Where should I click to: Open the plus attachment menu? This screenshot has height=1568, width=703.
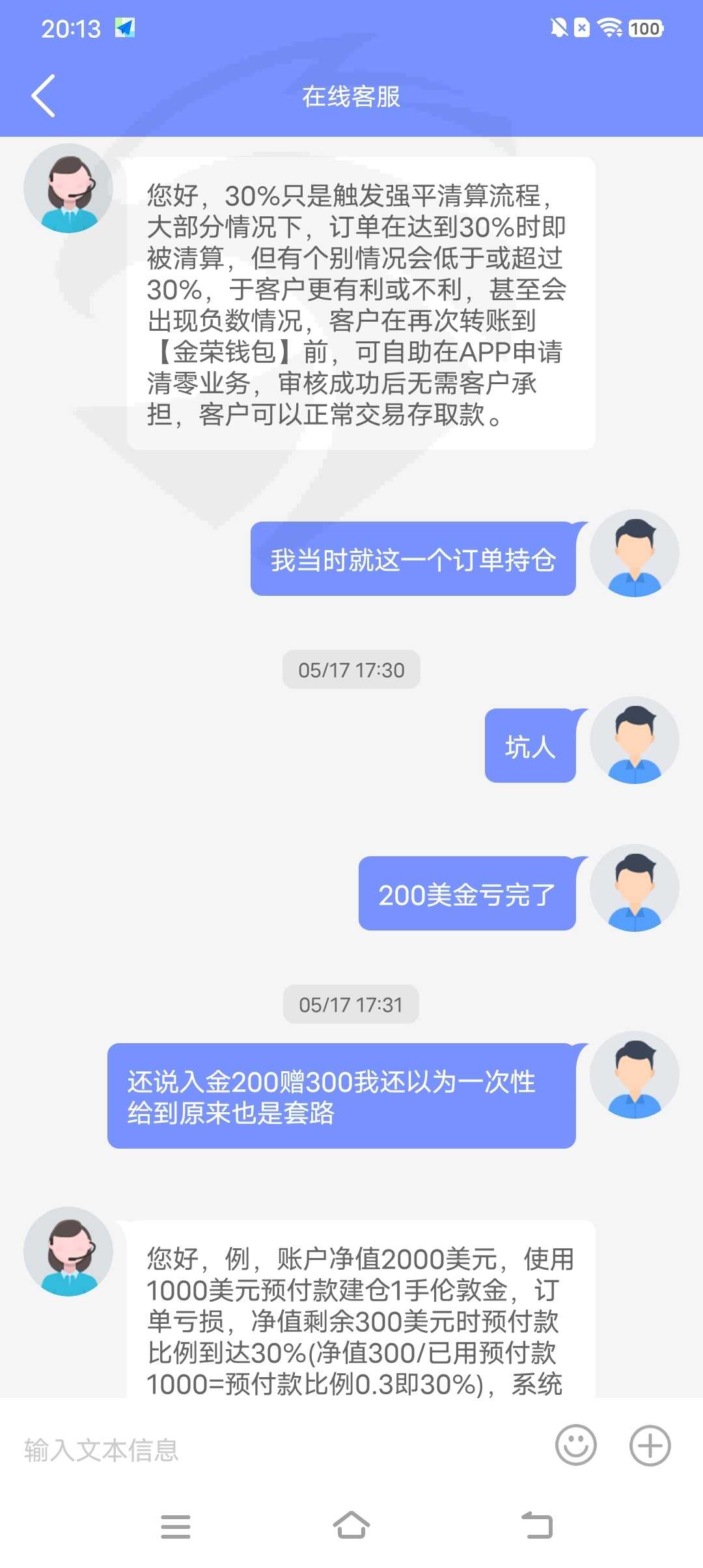click(650, 1446)
